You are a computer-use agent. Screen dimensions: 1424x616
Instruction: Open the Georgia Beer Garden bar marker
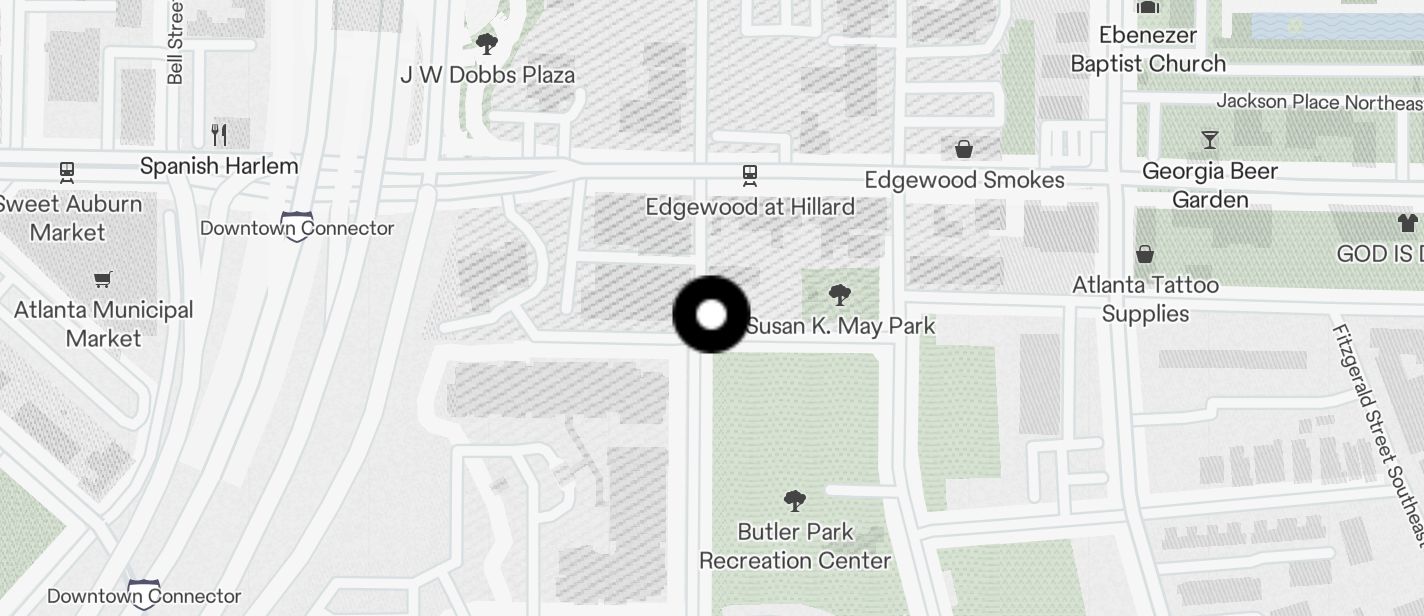[x=1210, y=139]
